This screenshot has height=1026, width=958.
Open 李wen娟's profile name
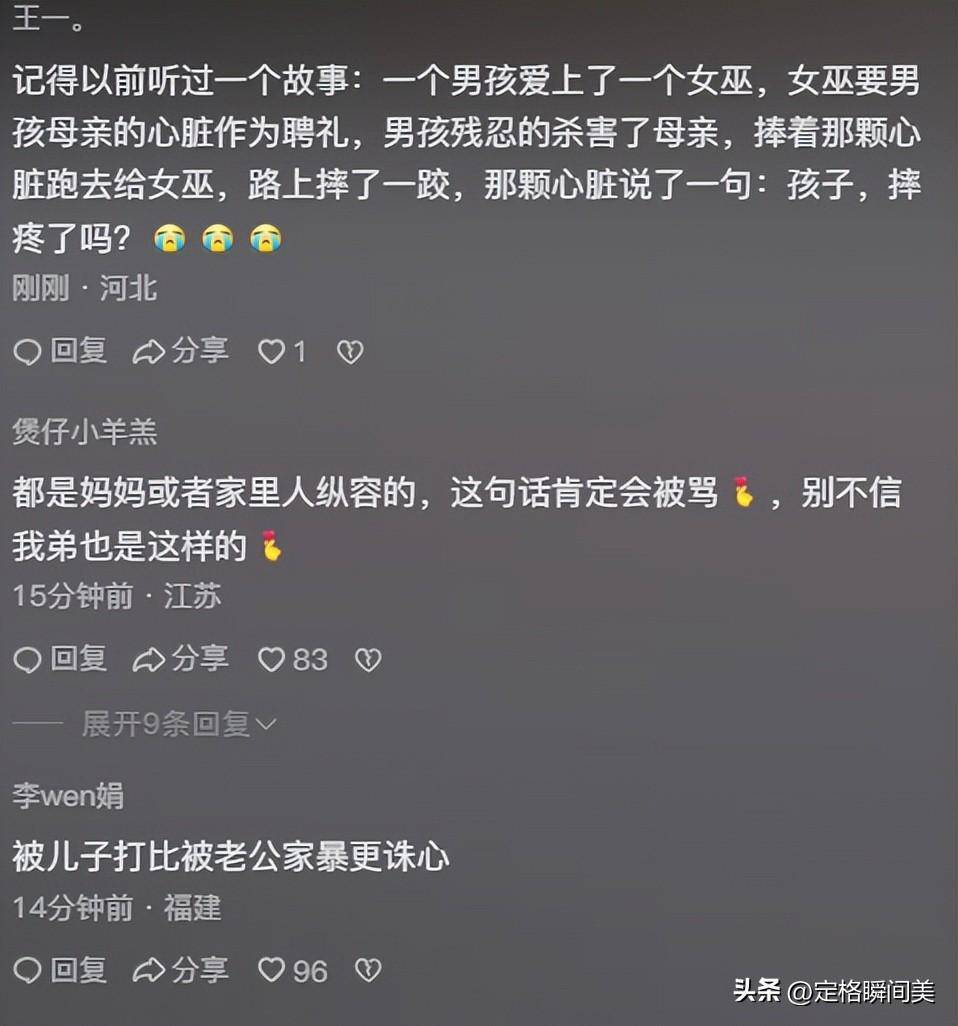click(x=68, y=795)
